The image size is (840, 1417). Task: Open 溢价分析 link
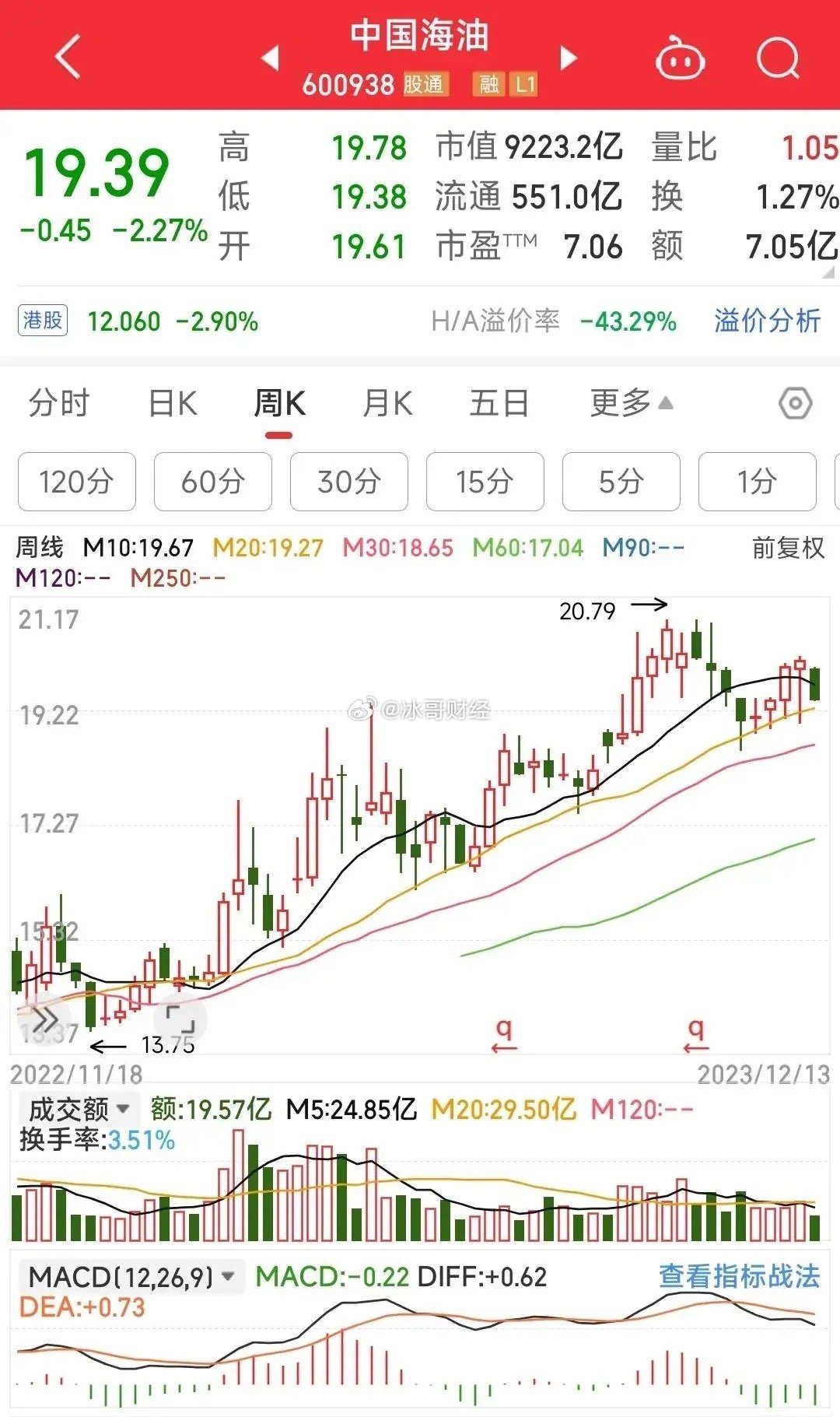click(767, 321)
